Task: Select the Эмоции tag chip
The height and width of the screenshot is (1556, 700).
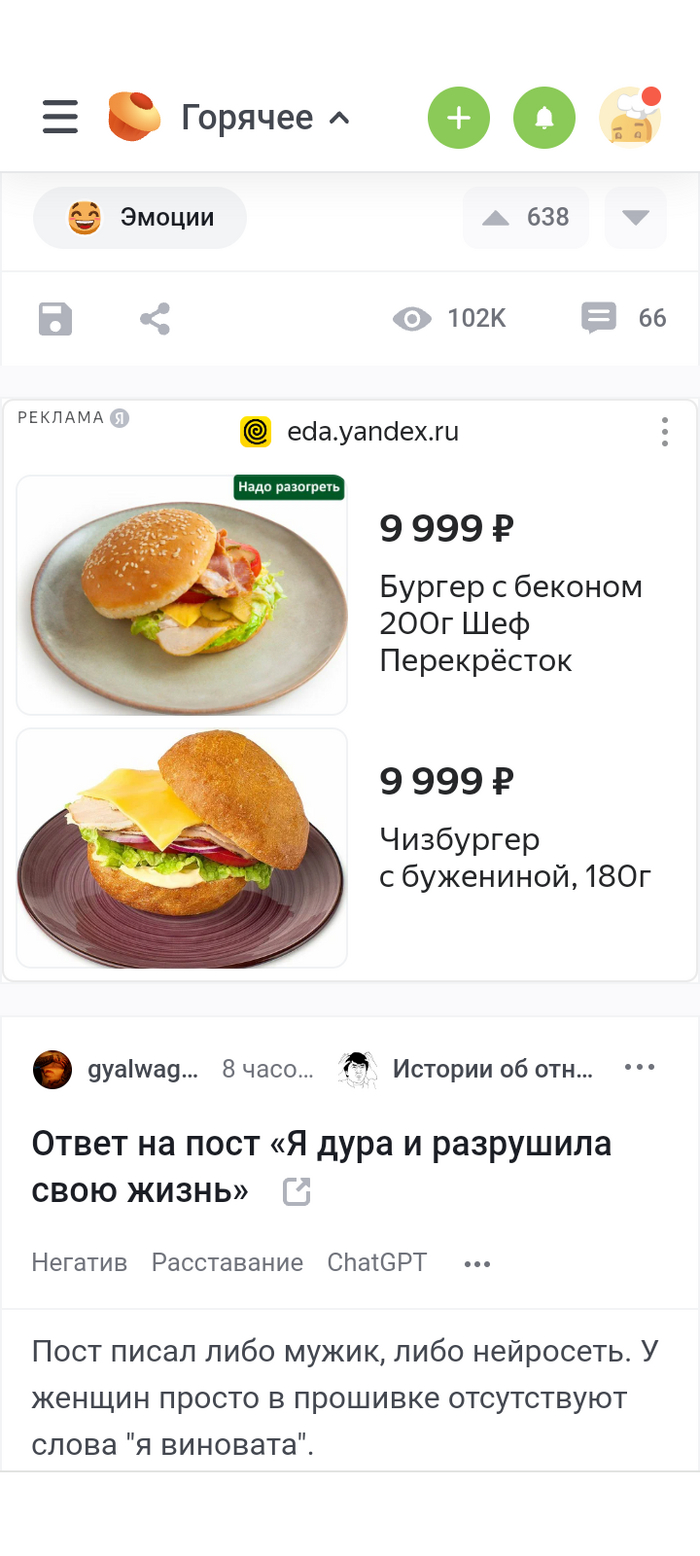Action: 140,217
